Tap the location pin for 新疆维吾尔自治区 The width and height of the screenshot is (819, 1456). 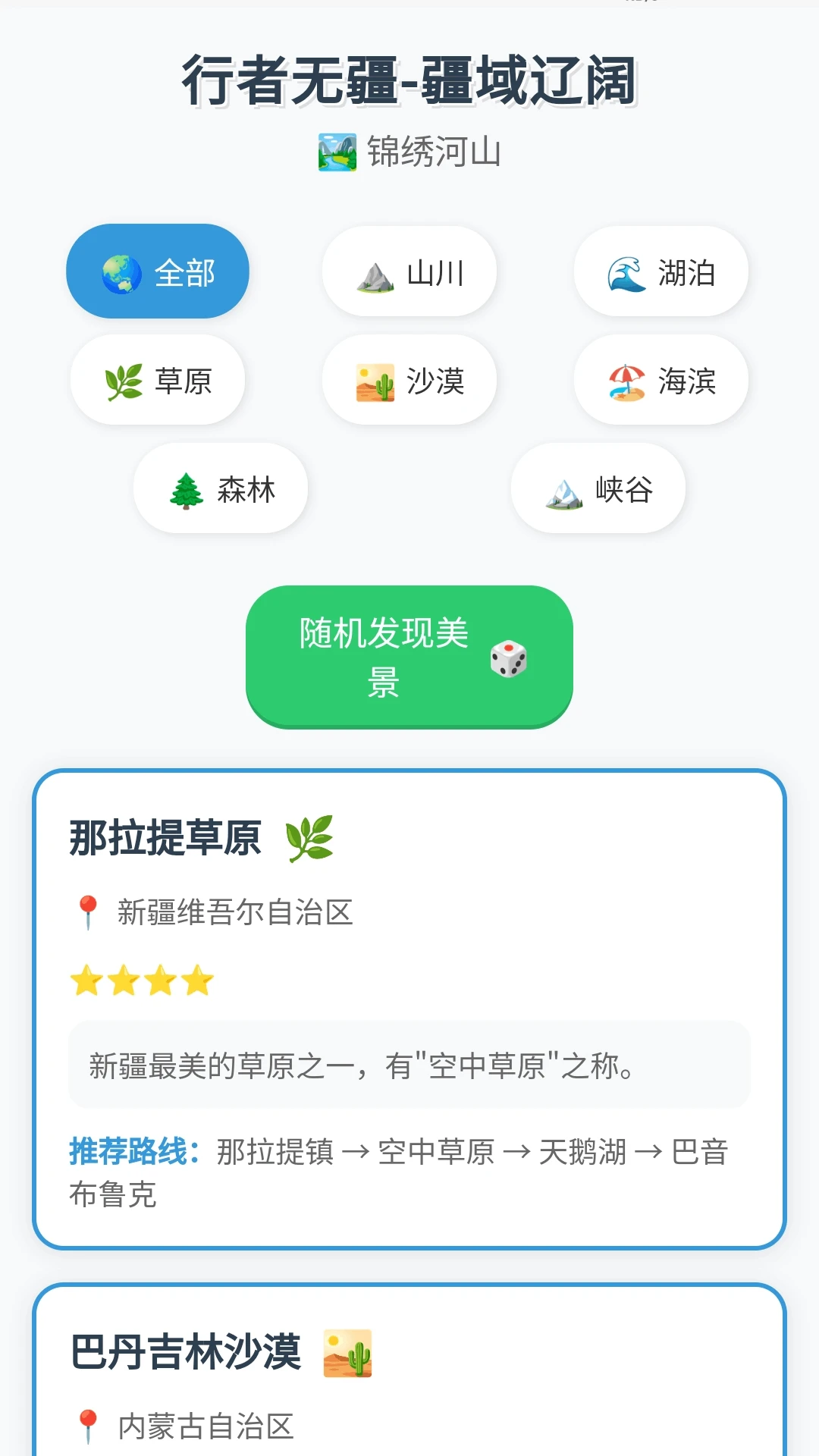point(89,909)
